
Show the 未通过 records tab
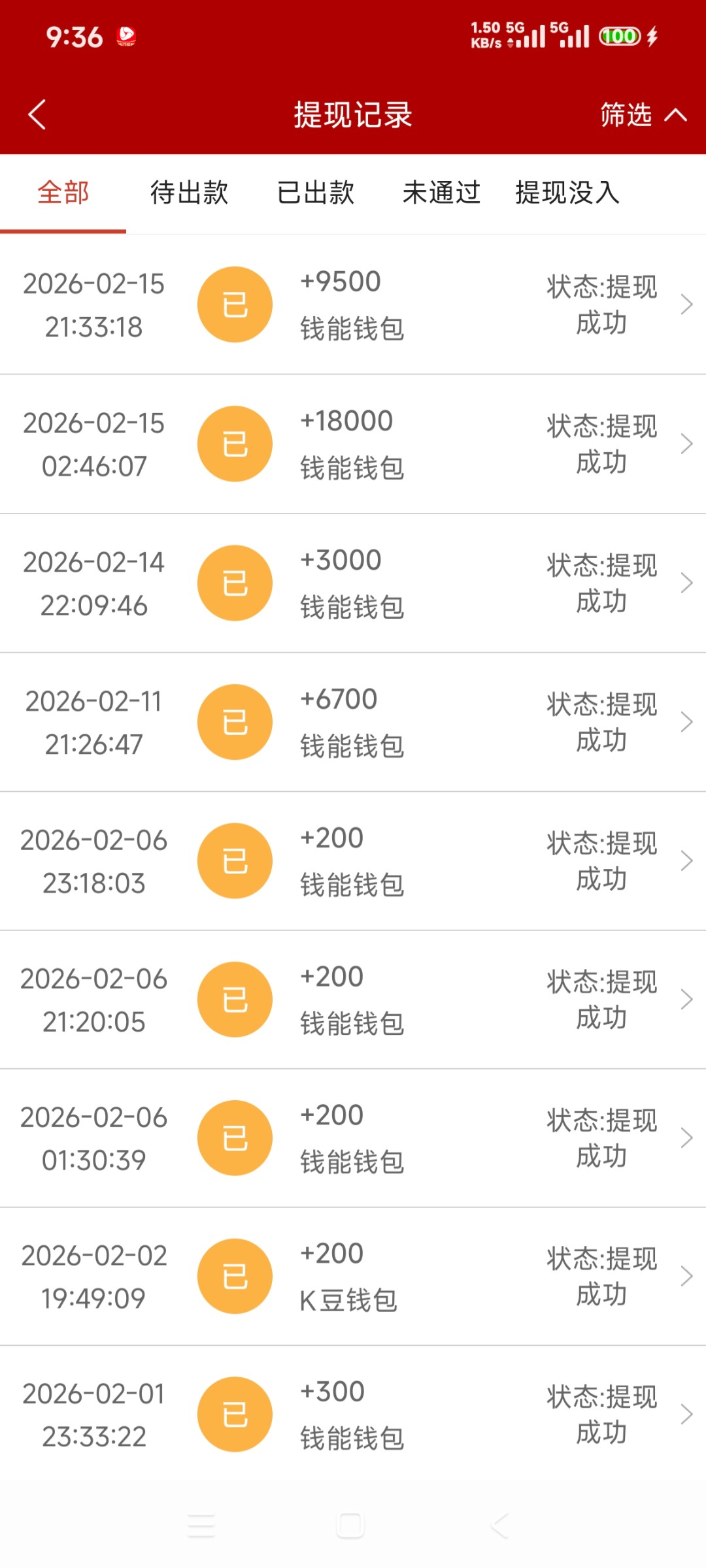tap(442, 193)
